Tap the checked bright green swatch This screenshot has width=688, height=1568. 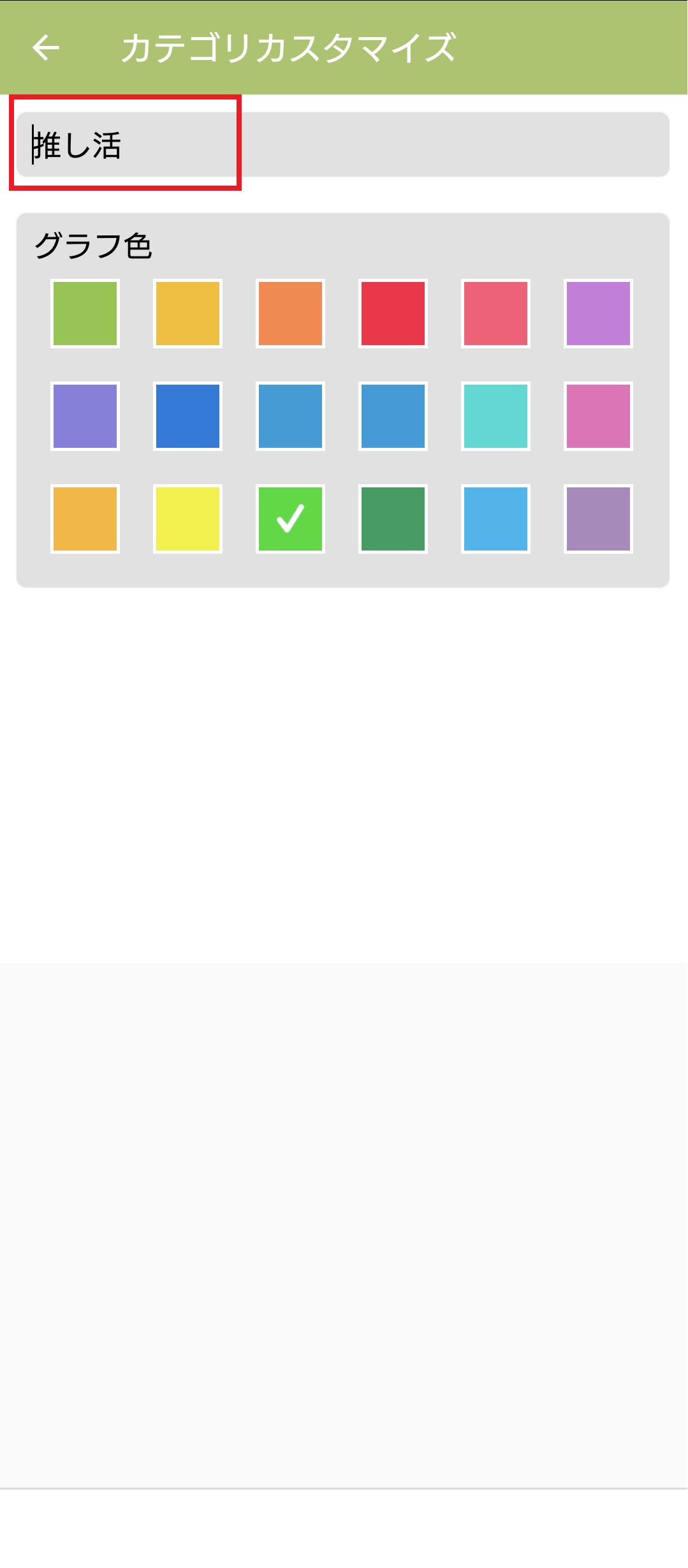[x=290, y=519]
